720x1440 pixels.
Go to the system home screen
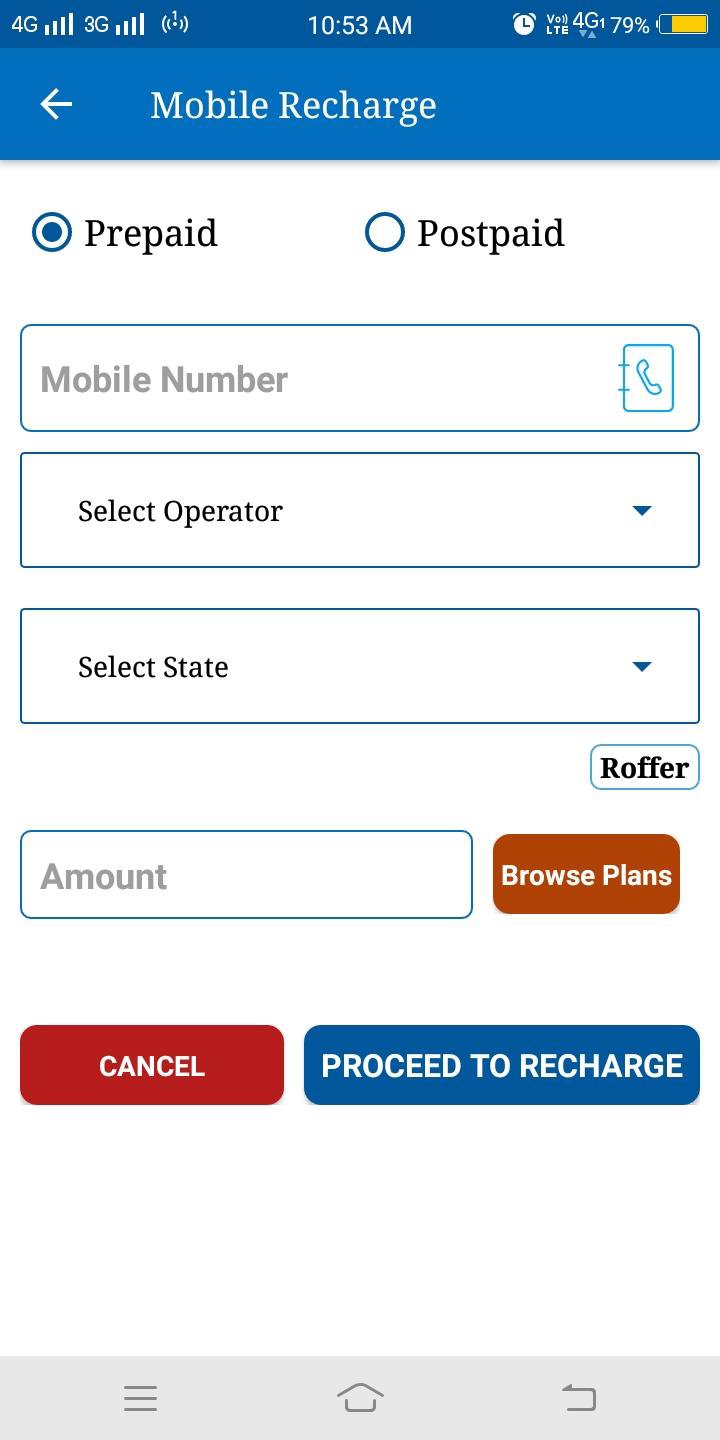pyautogui.click(x=360, y=1397)
